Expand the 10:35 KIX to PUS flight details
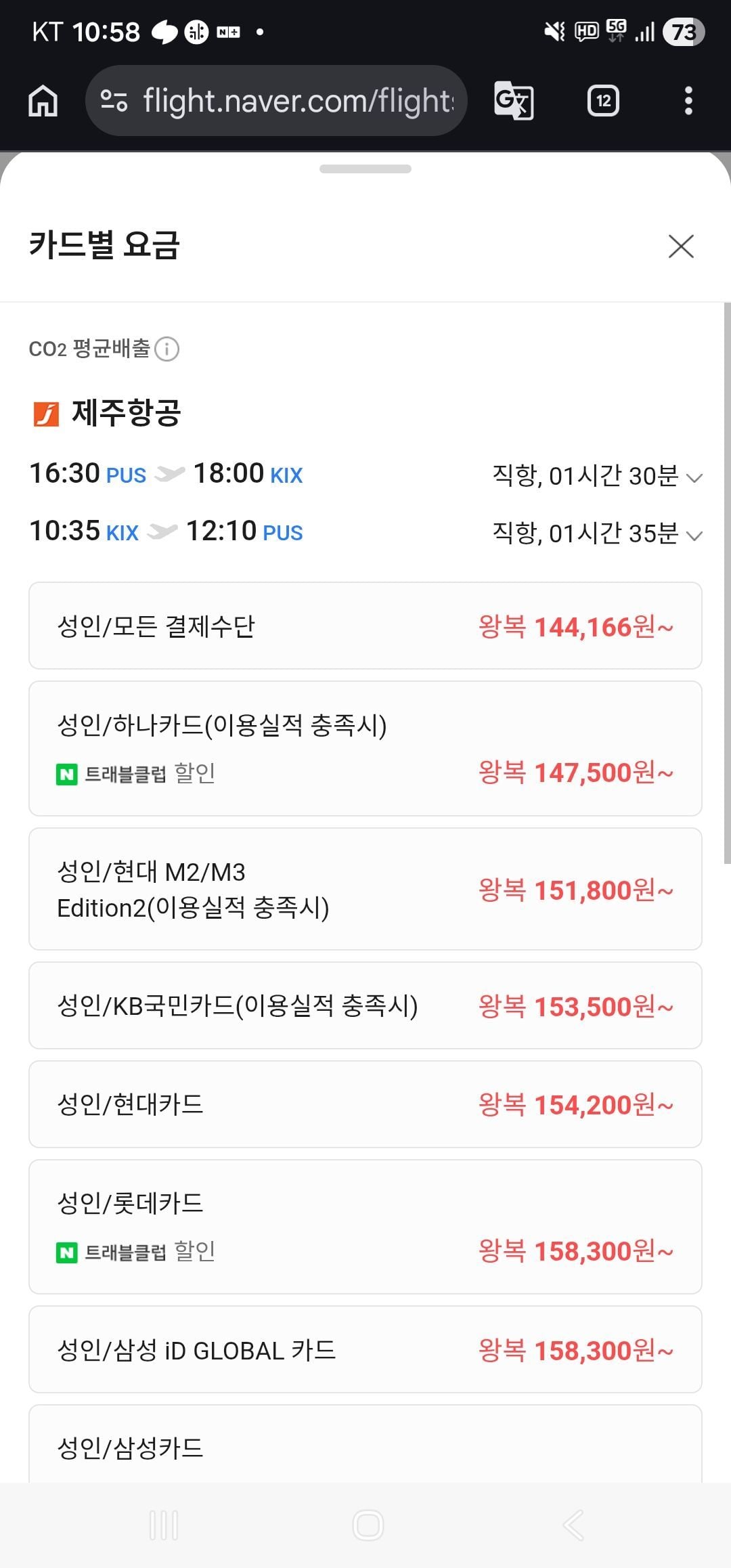The width and height of the screenshot is (731, 1568). point(694,536)
